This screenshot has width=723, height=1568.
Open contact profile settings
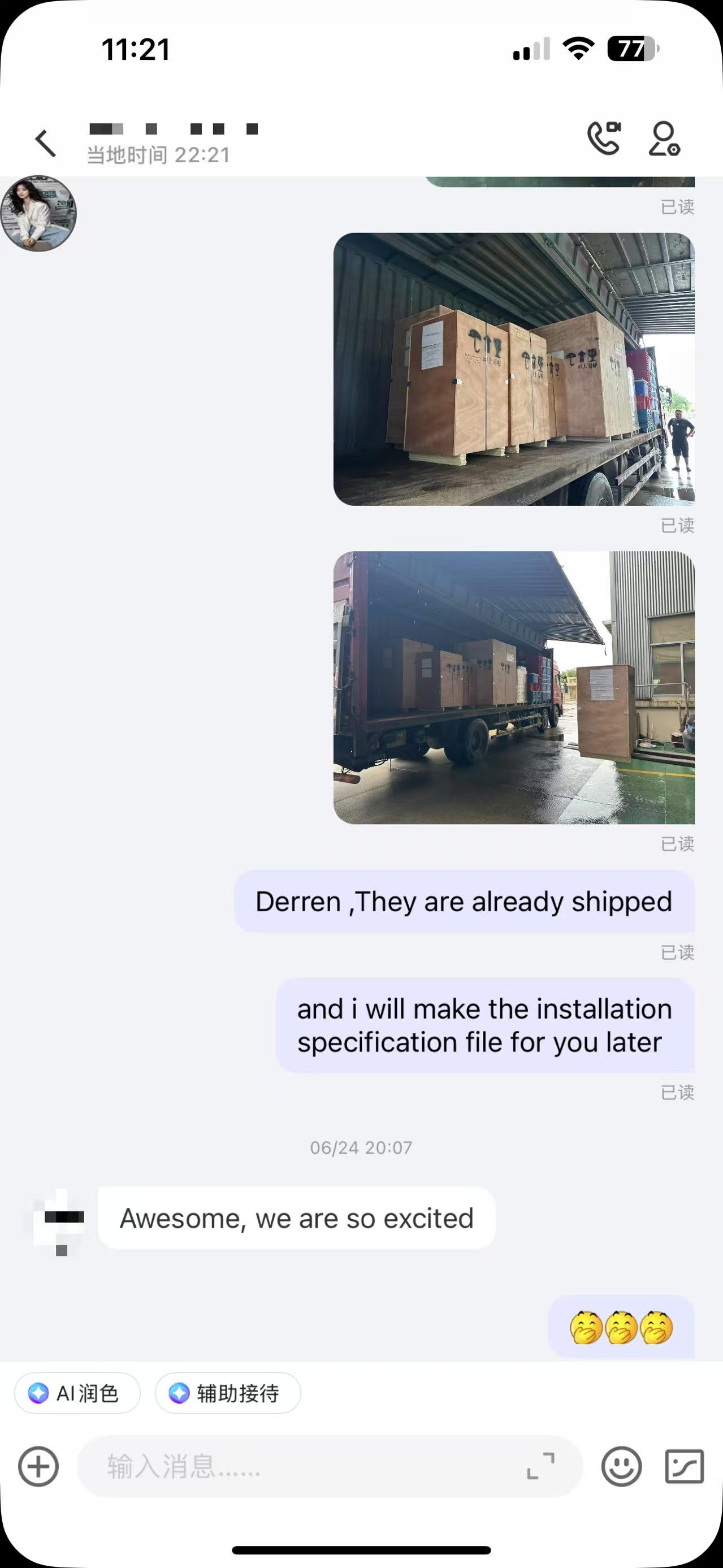click(x=664, y=139)
